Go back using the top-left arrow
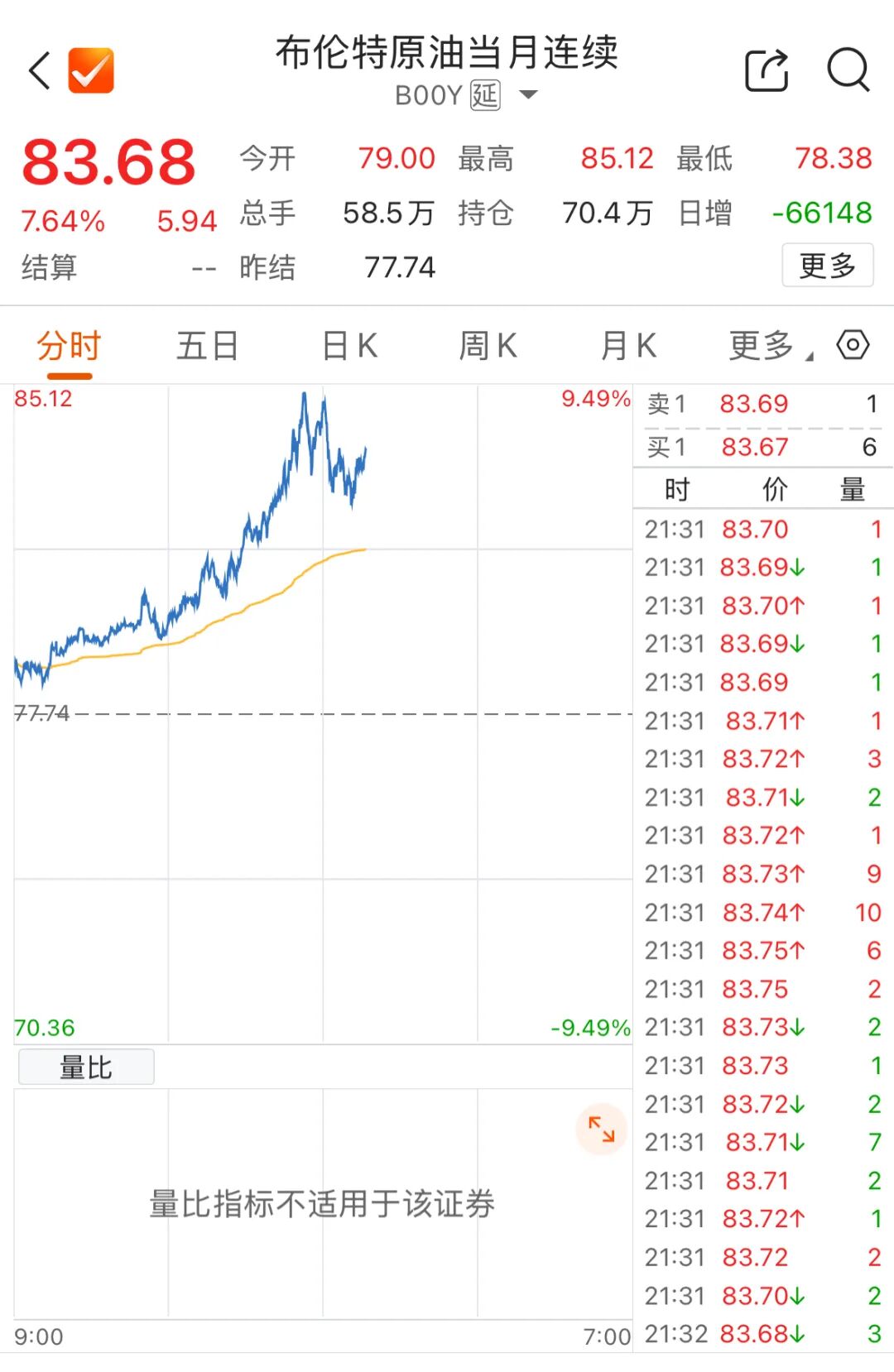 pos(40,70)
